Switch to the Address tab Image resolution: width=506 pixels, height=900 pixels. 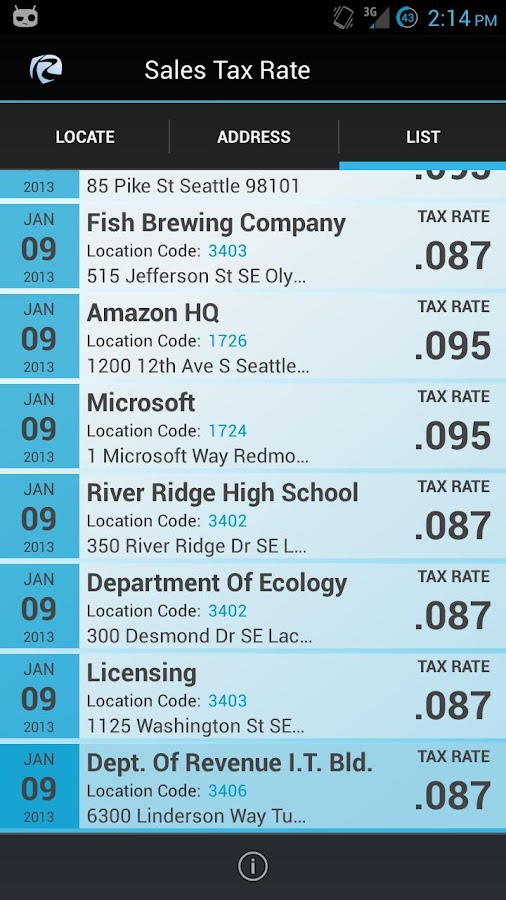pyautogui.click(x=254, y=137)
